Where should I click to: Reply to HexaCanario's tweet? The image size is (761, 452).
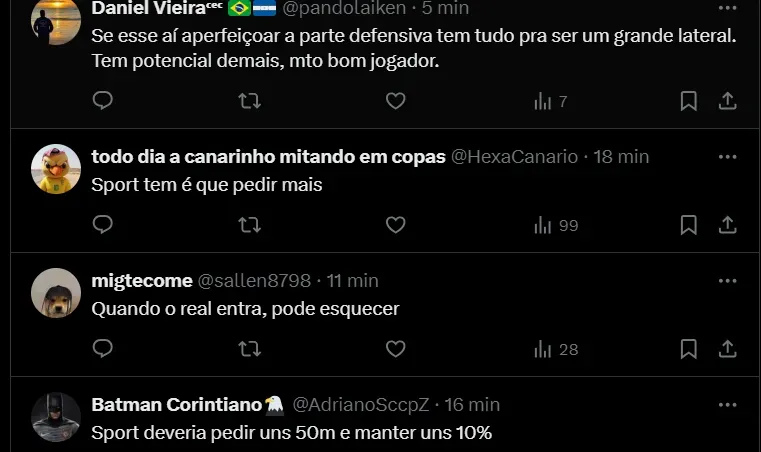coord(103,225)
